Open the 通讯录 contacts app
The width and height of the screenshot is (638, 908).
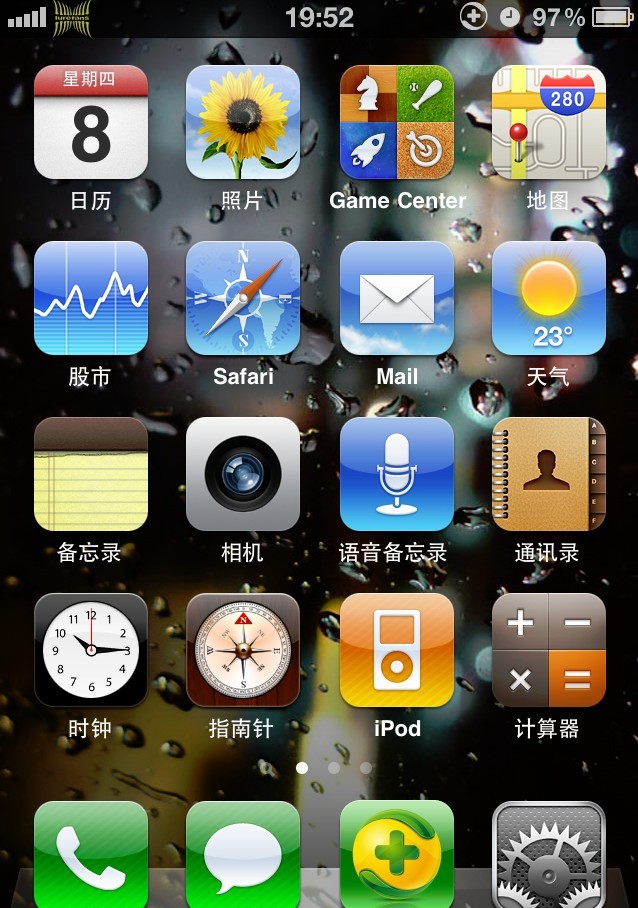pyautogui.click(x=549, y=474)
